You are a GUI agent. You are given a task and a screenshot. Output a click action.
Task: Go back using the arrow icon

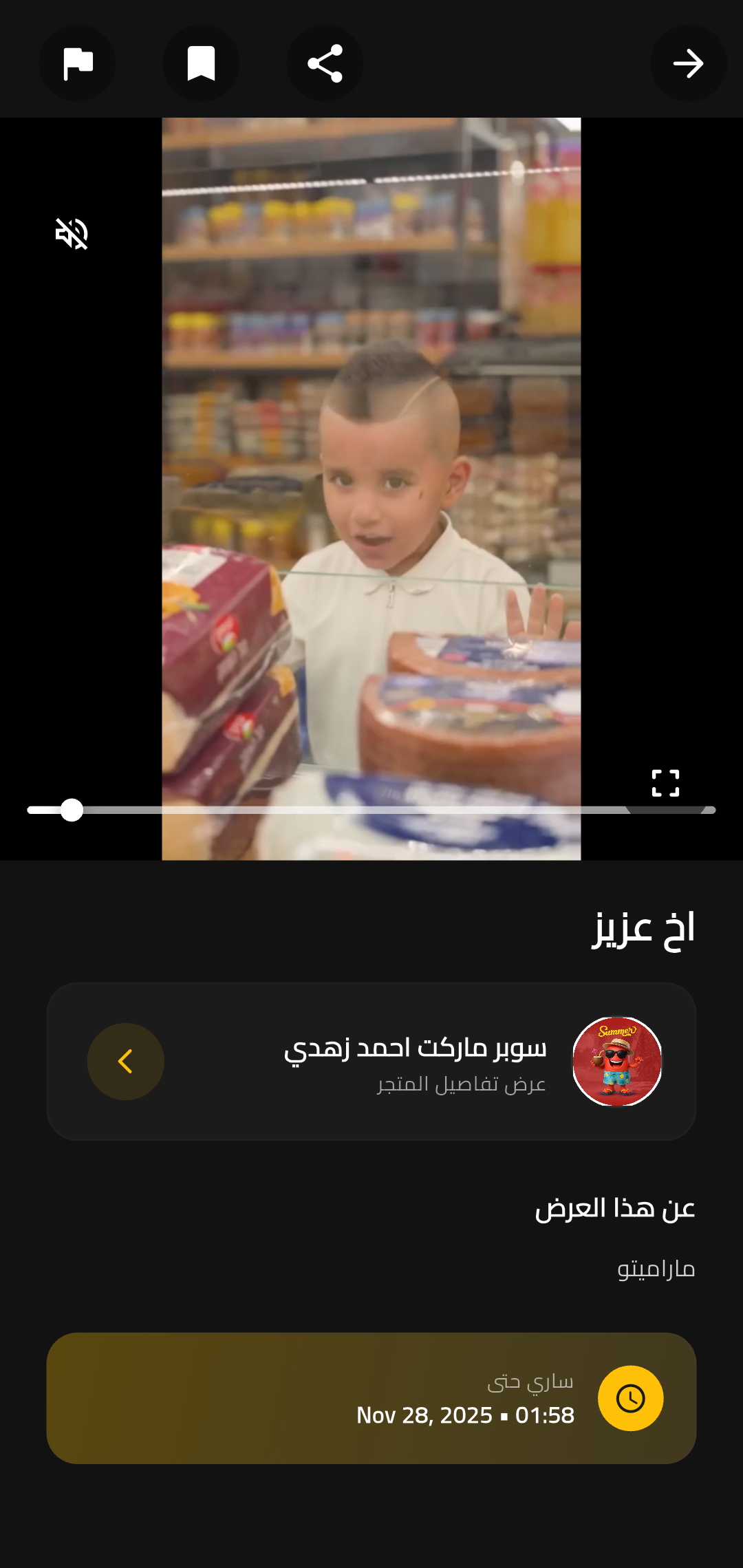tap(688, 64)
